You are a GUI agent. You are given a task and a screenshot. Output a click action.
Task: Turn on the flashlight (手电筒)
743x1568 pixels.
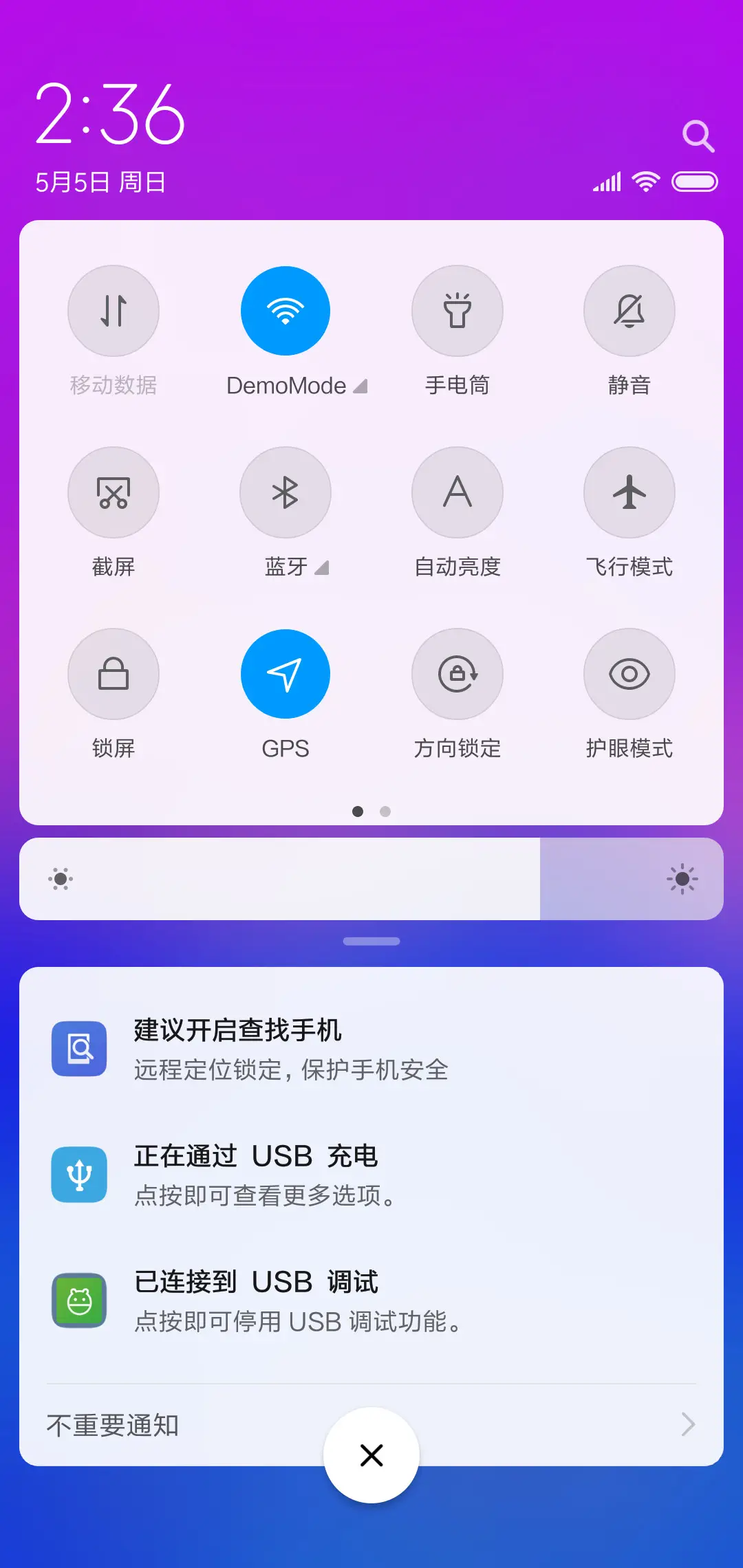[x=457, y=311]
